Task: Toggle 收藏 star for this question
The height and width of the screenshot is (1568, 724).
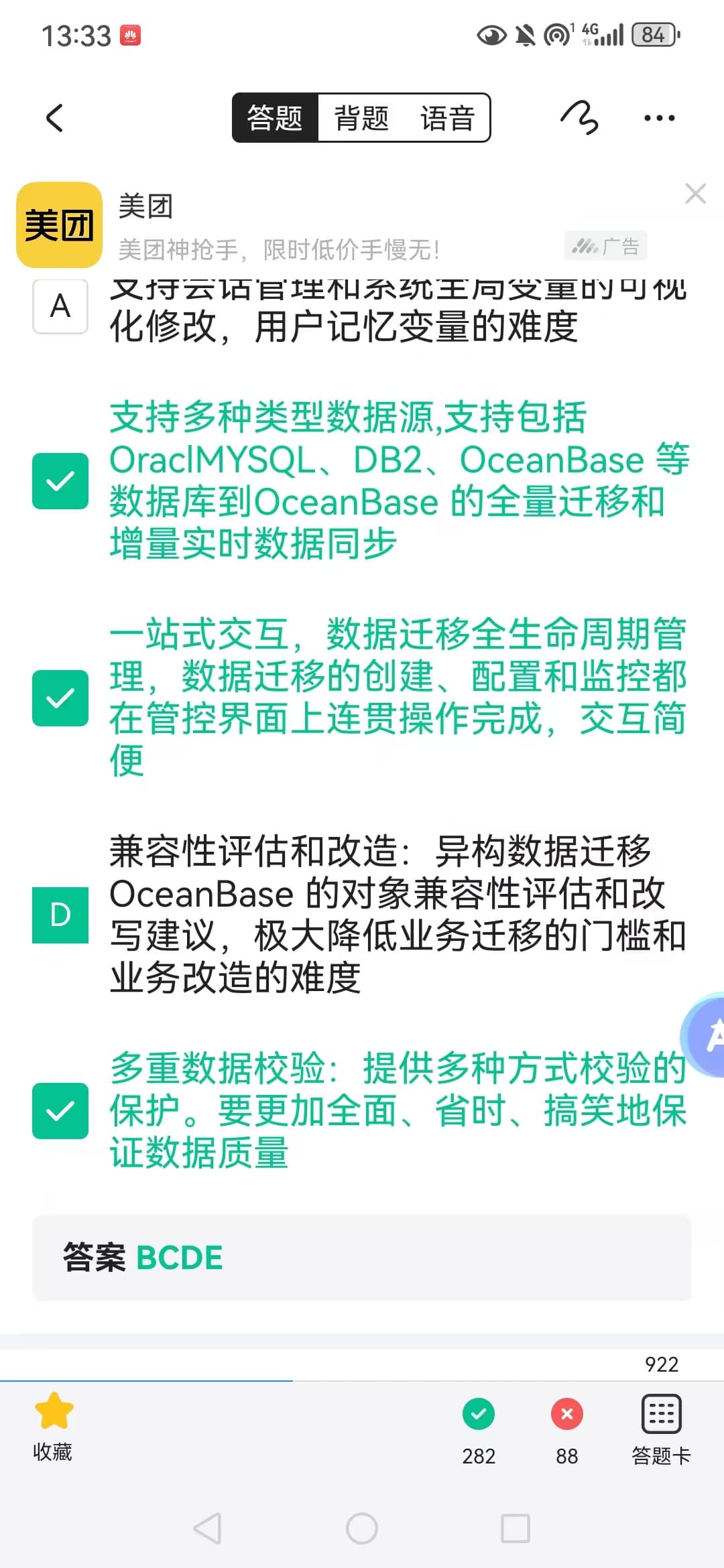Action: pyautogui.click(x=53, y=1427)
